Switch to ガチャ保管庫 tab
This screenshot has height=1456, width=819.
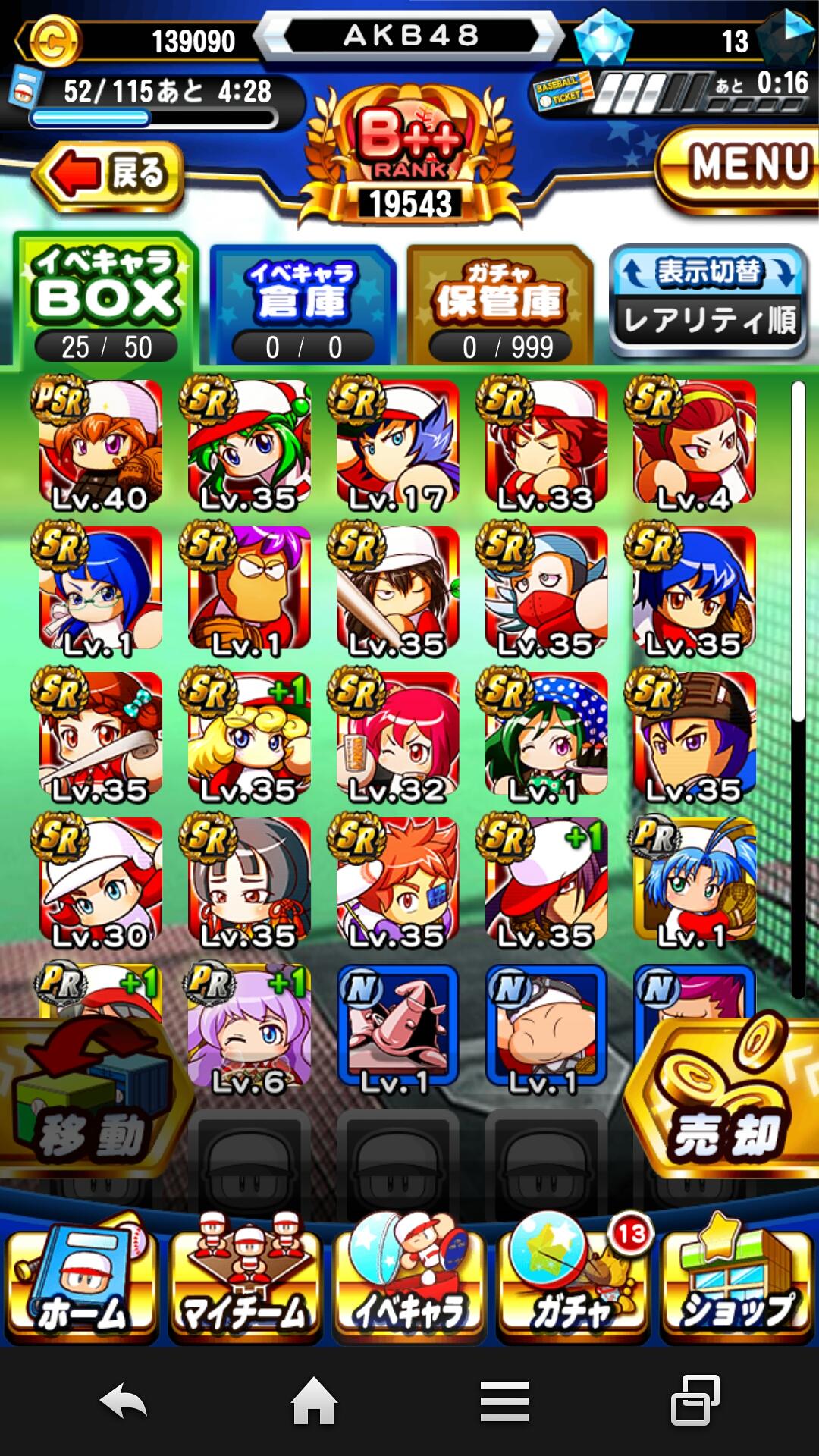tap(499, 305)
